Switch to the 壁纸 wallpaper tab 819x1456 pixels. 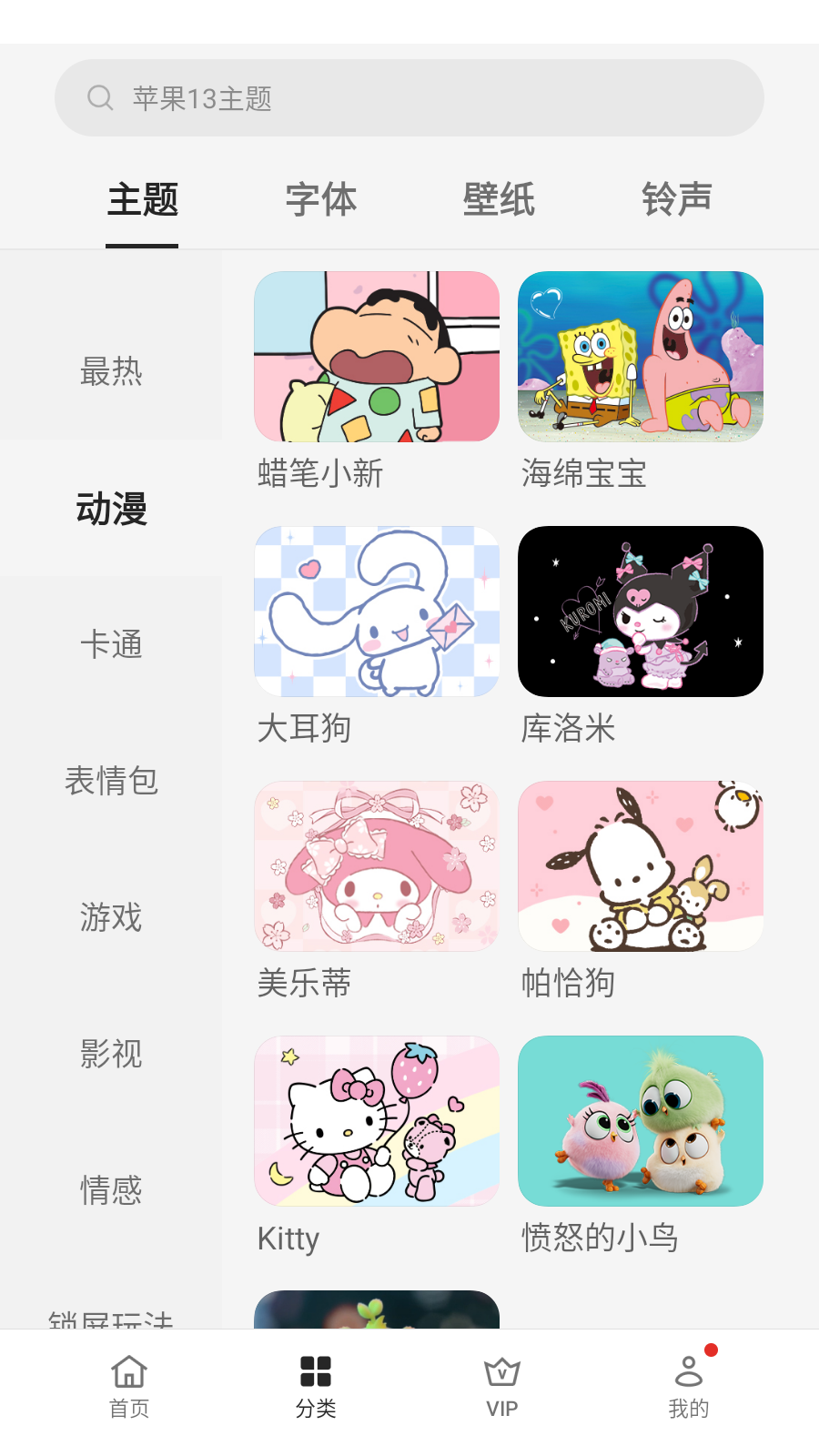(x=498, y=199)
